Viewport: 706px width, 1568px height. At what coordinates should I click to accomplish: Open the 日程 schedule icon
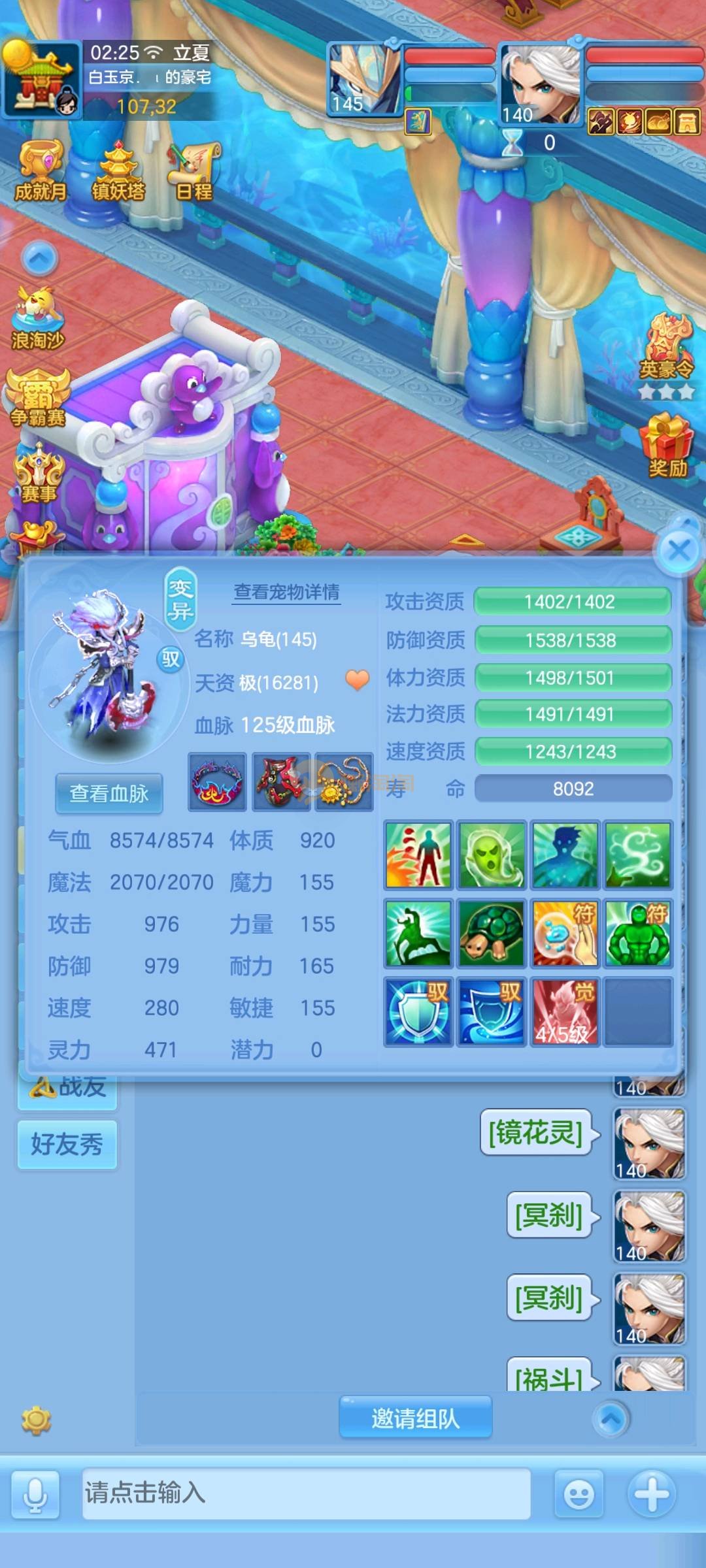(194, 171)
